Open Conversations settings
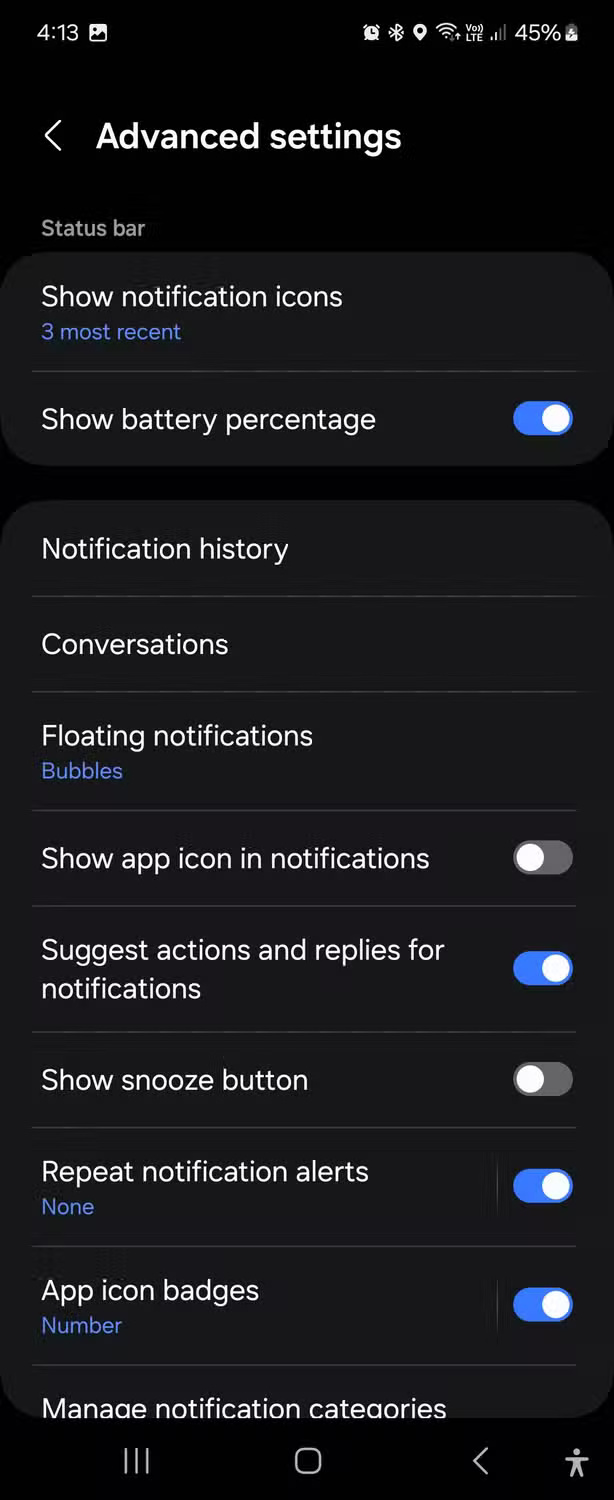 click(x=135, y=644)
